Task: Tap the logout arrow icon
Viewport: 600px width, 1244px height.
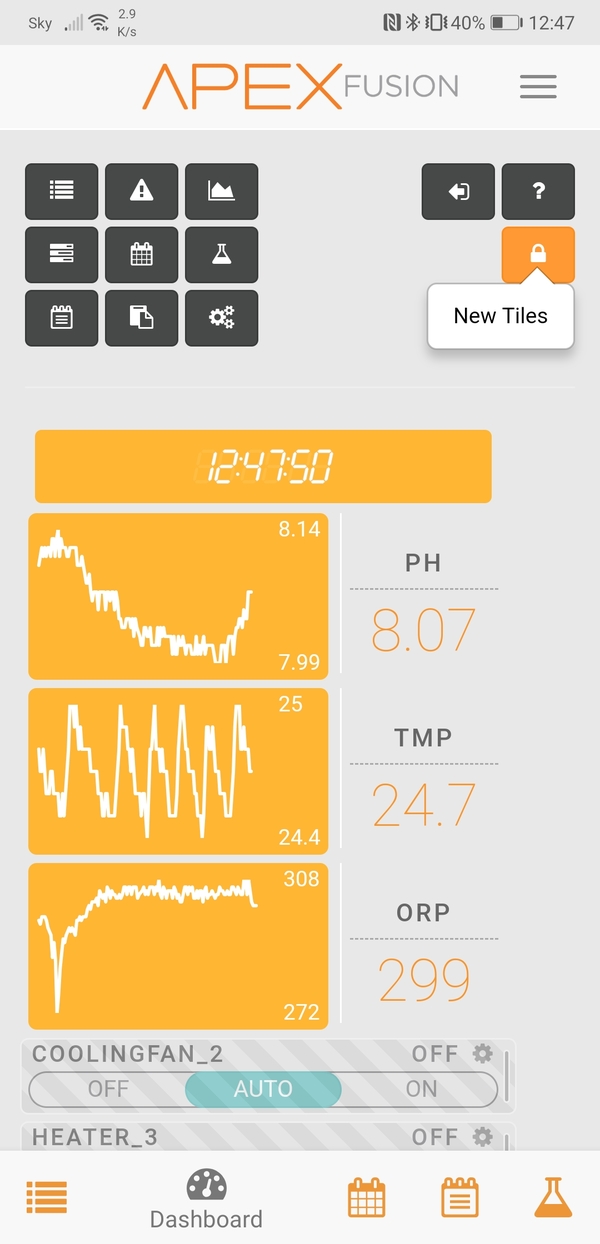Action: point(458,191)
